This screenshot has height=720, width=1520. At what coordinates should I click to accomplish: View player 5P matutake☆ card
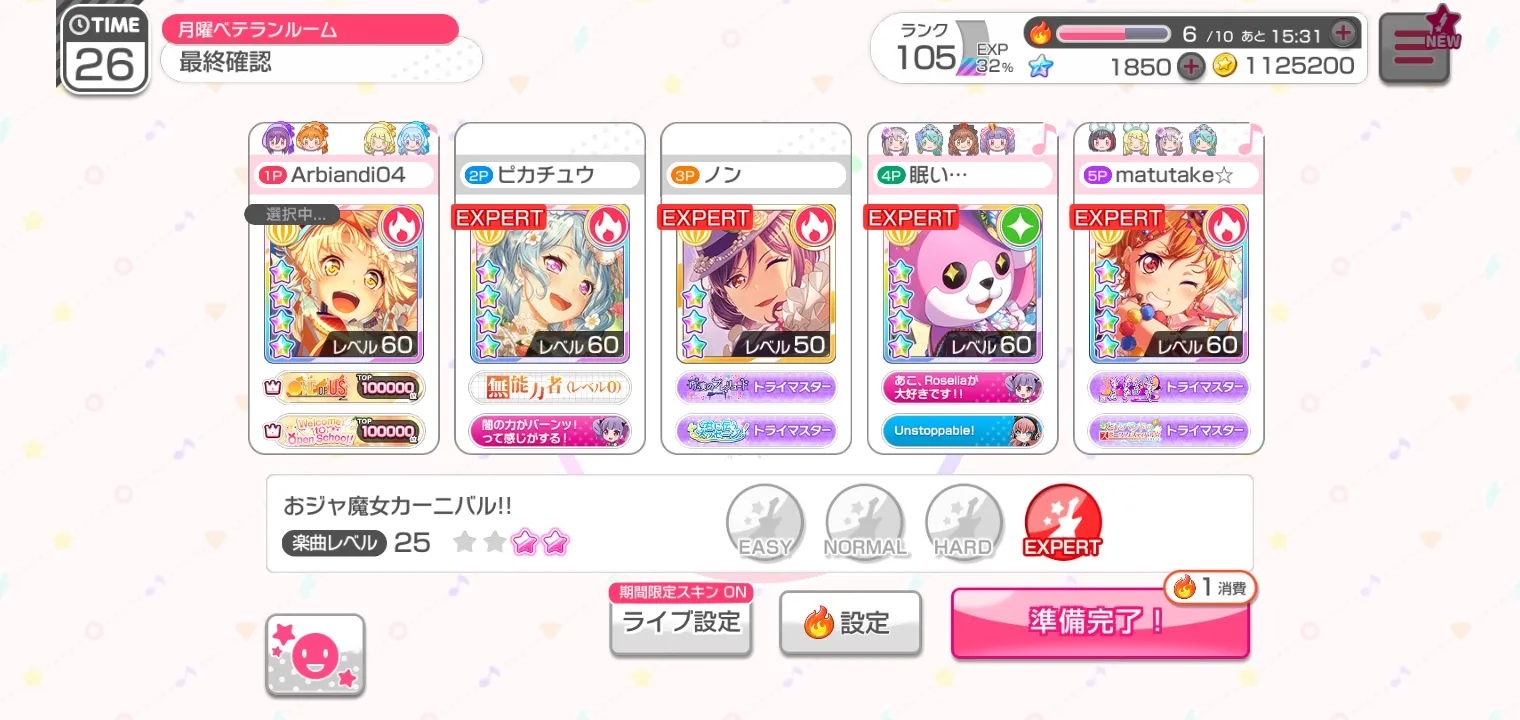click(1168, 285)
